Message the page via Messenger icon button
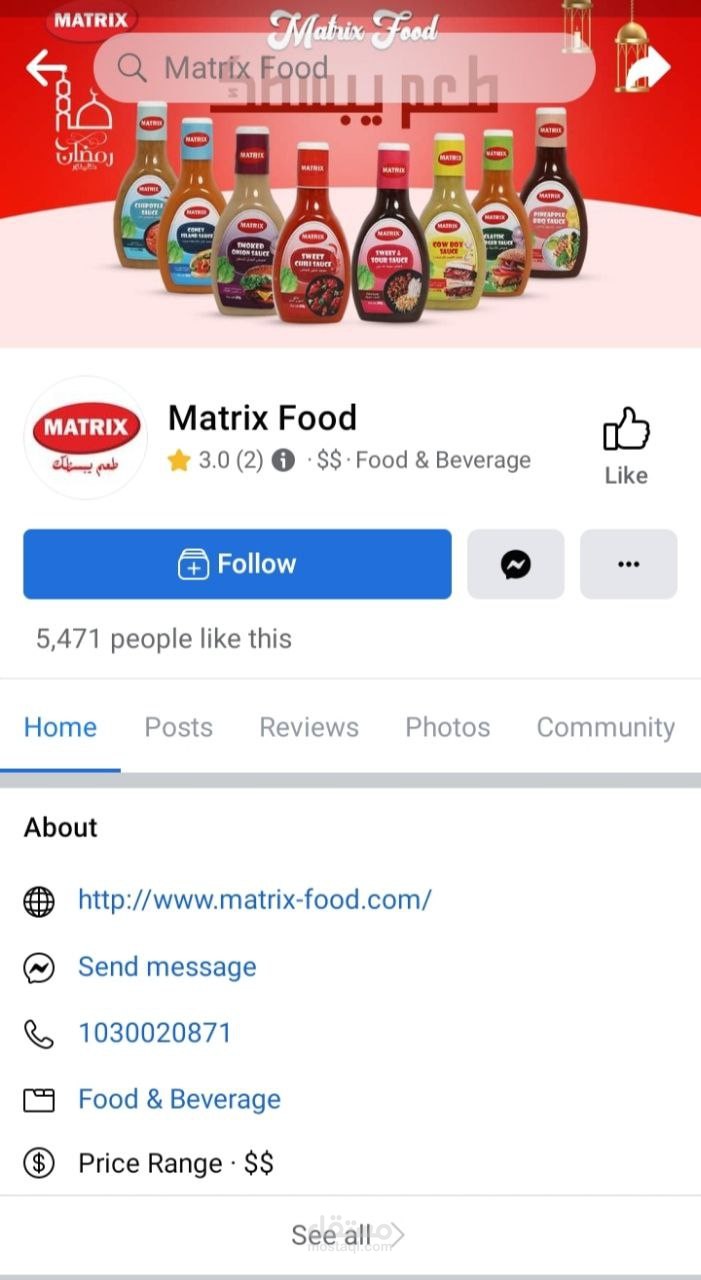This screenshot has width=701, height=1280. (x=515, y=564)
